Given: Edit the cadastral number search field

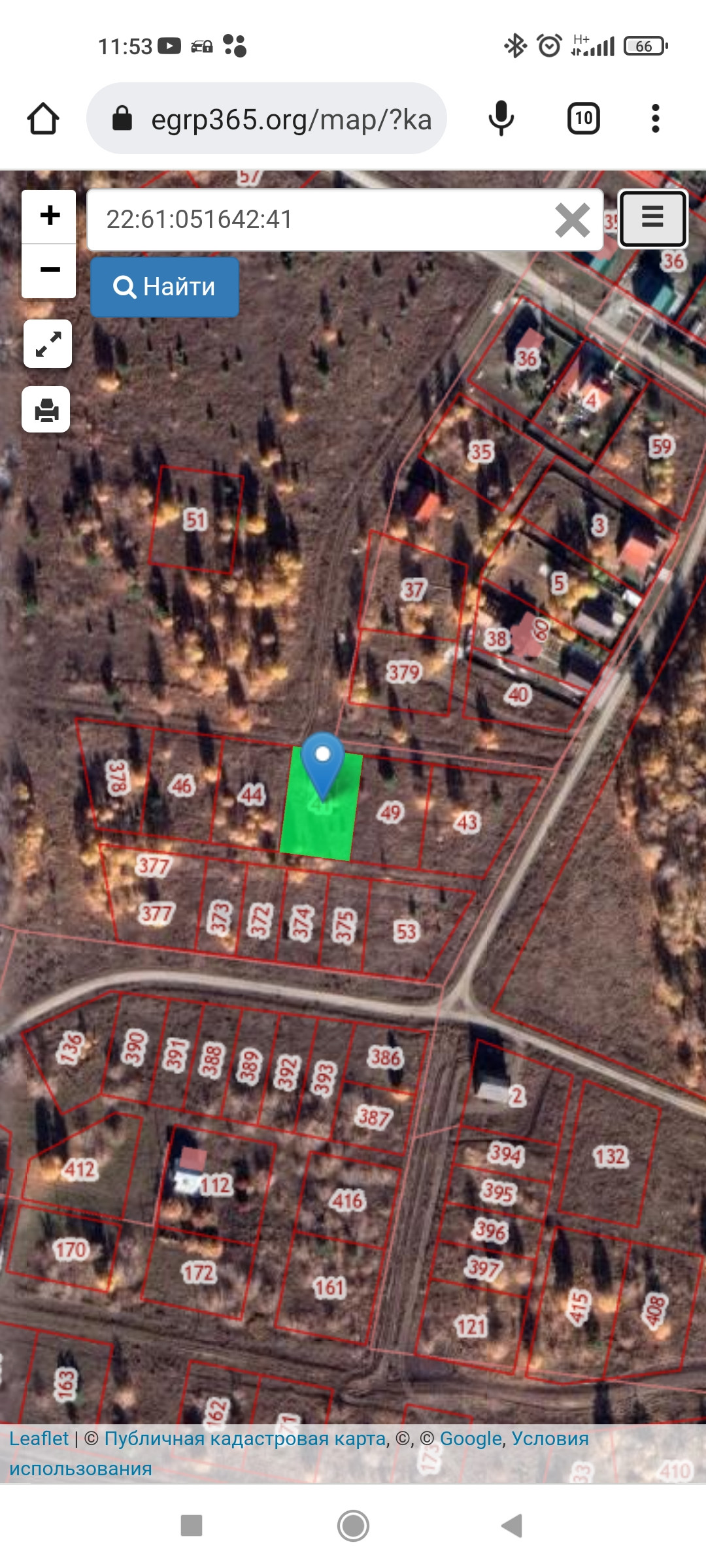Looking at the screenshot, I should (320, 220).
